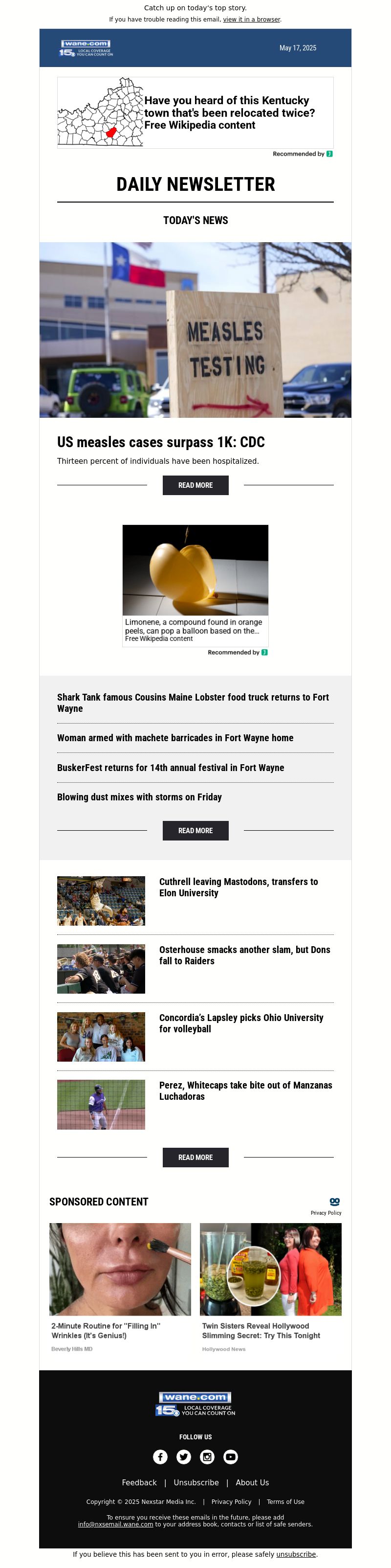The height and width of the screenshot is (1568, 391).
Task: Open Osterhouse smacks another slam article
Action: [244, 955]
